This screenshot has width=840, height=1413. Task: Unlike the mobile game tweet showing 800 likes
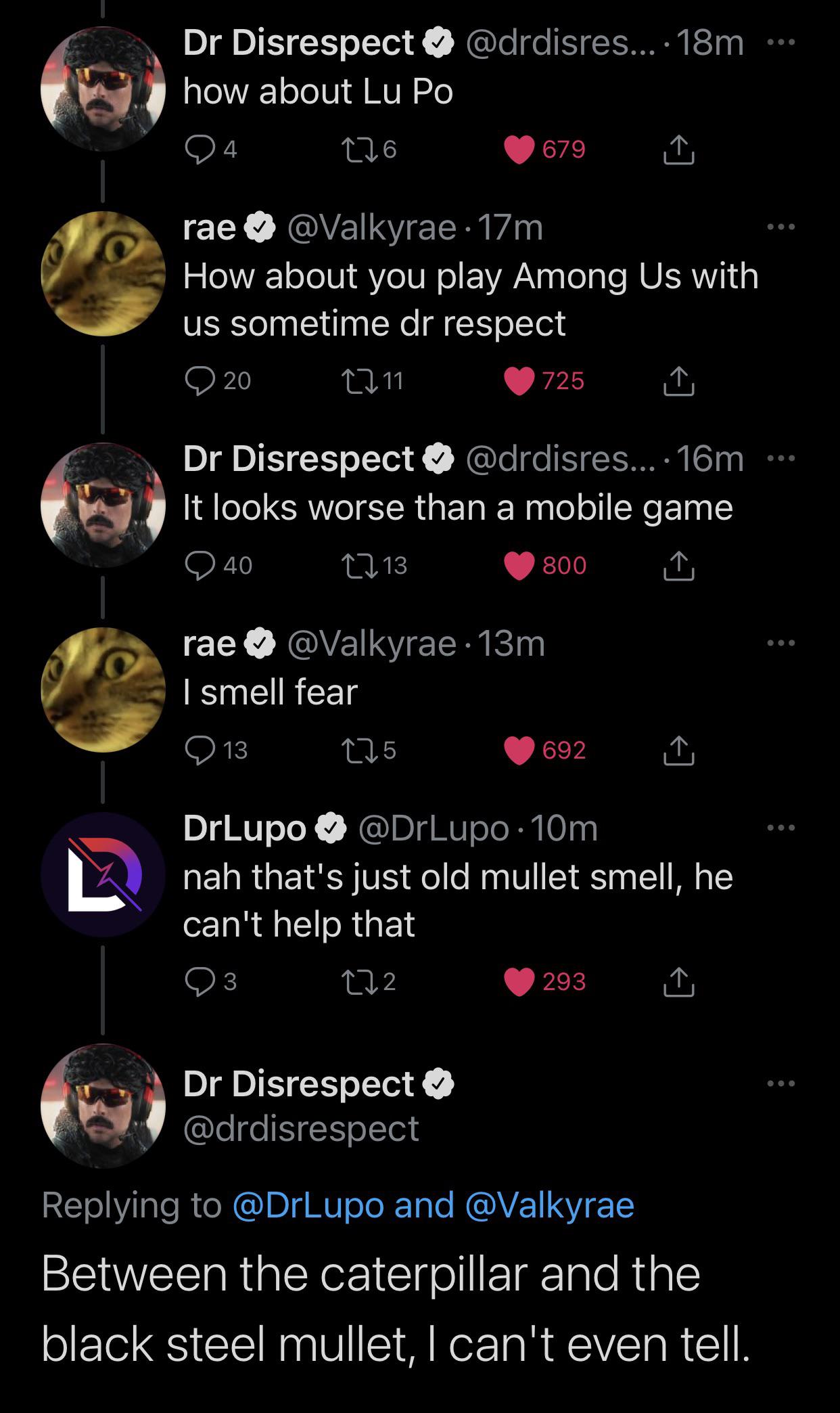click(521, 565)
